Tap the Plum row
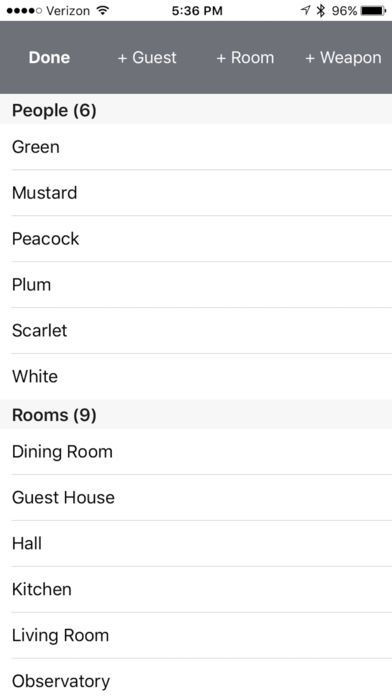 click(x=196, y=285)
